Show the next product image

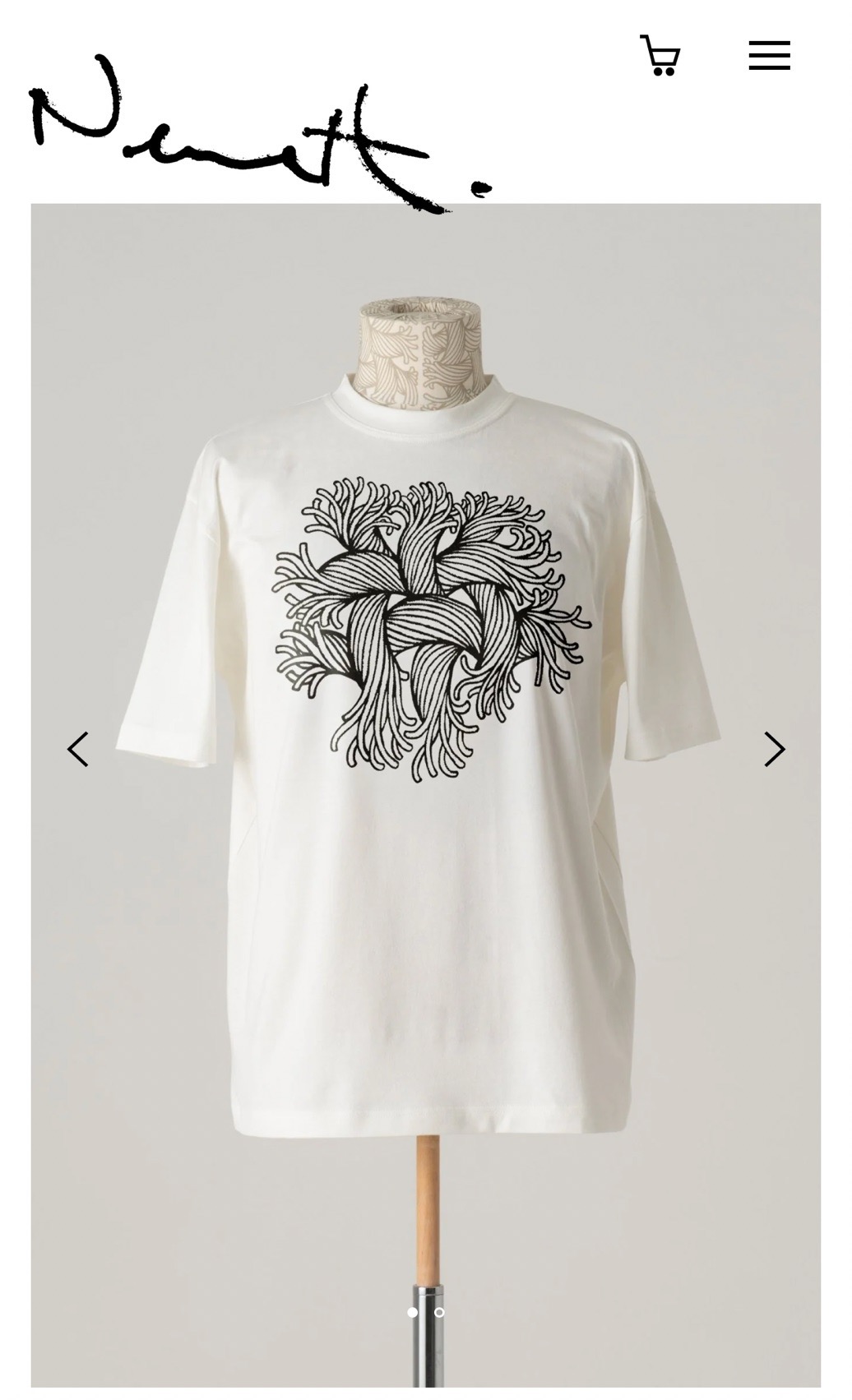pos(774,750)
